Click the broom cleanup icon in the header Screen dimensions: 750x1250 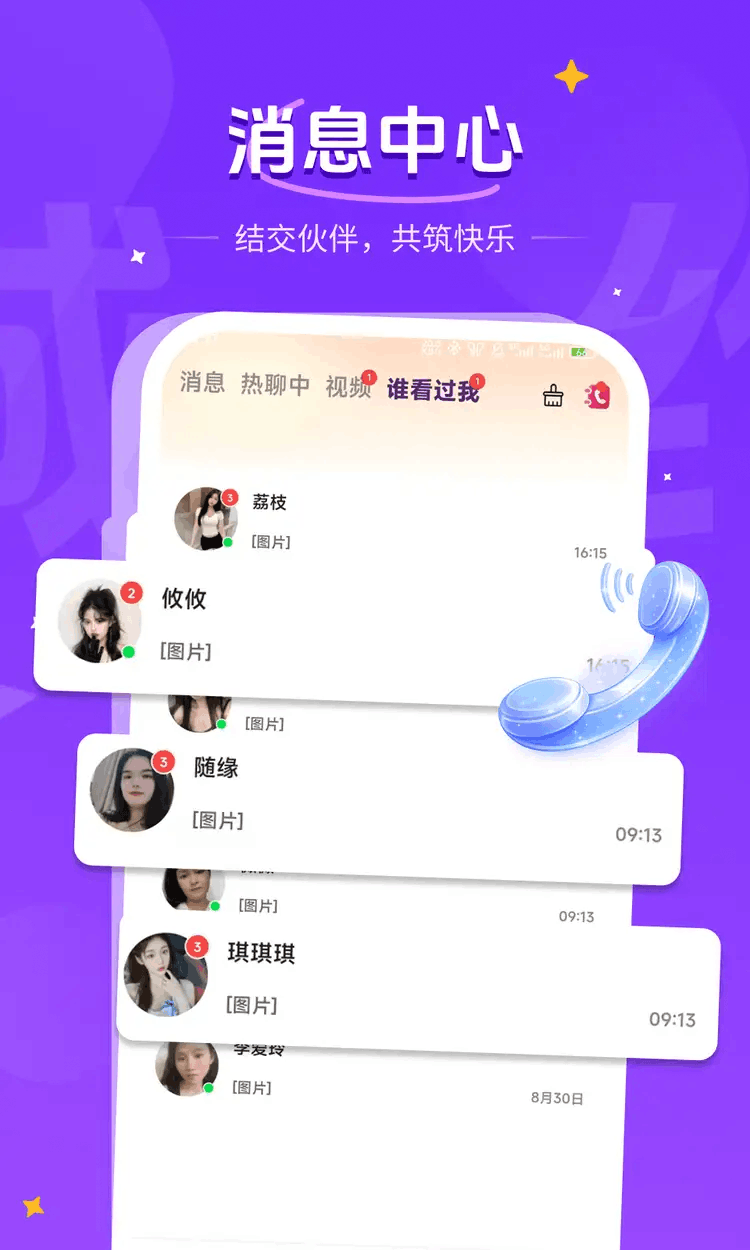click(553, 394)
